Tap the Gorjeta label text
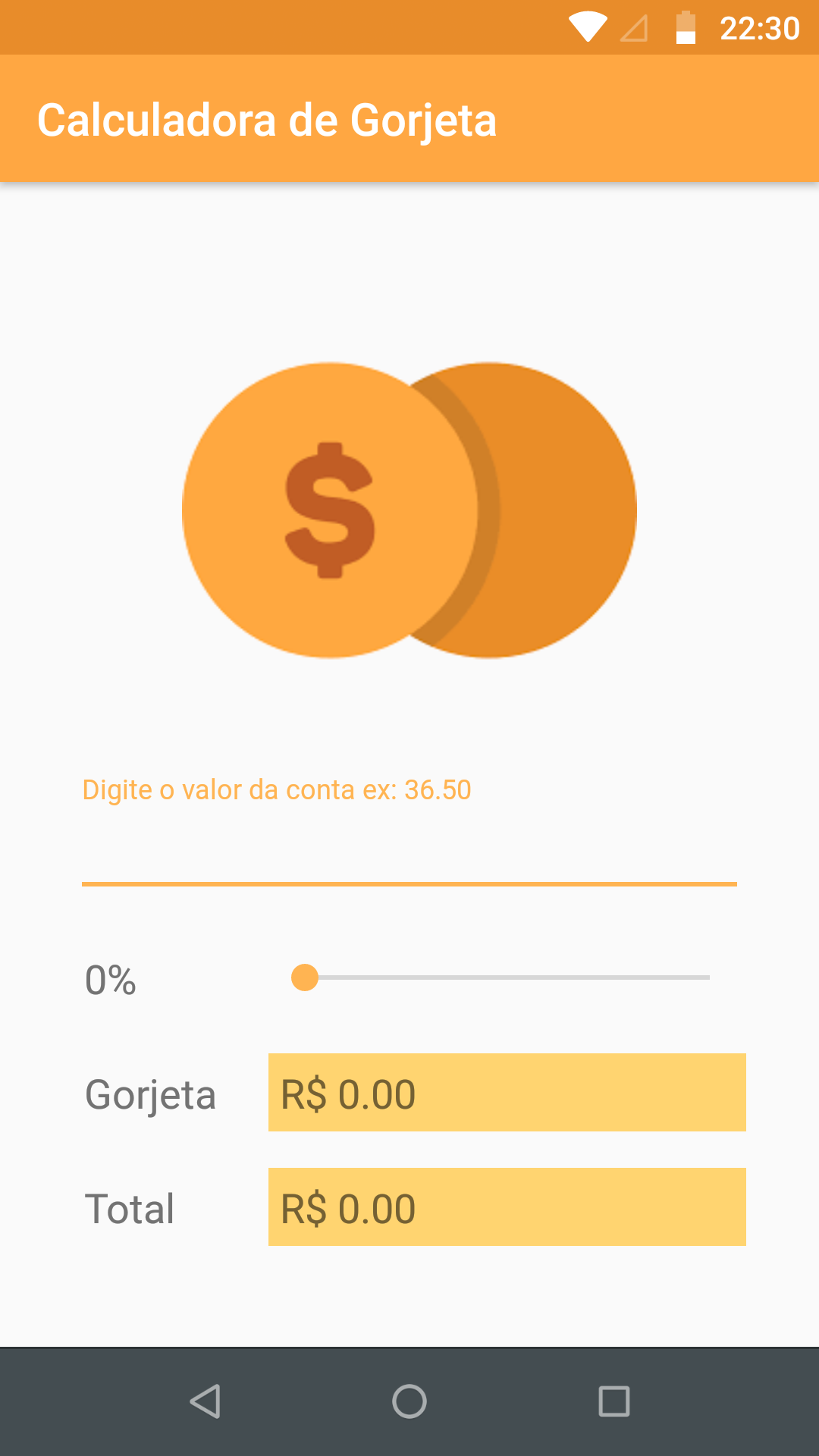This screenshot has width=819, height=1456. pyautogui.click(x=151, y=1093)
